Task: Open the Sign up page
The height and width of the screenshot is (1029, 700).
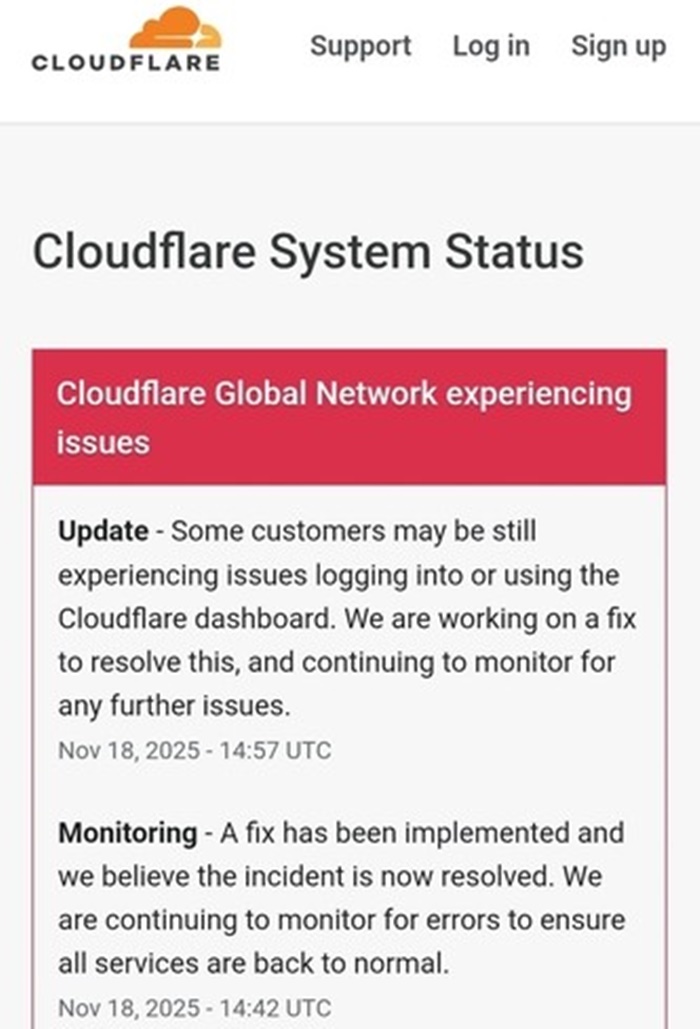Action: (x=618, y=46)
